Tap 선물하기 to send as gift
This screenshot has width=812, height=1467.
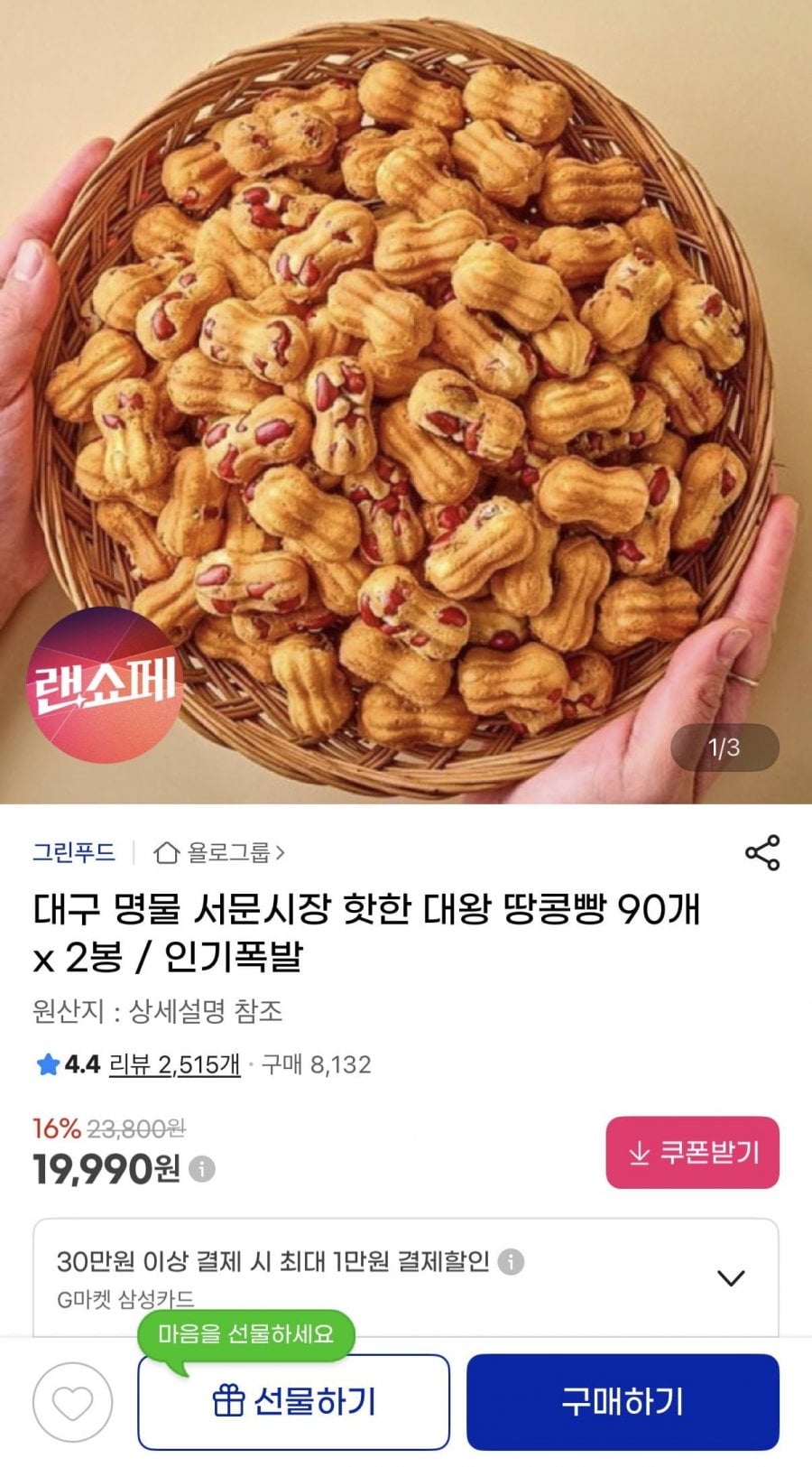[293, 1402]
